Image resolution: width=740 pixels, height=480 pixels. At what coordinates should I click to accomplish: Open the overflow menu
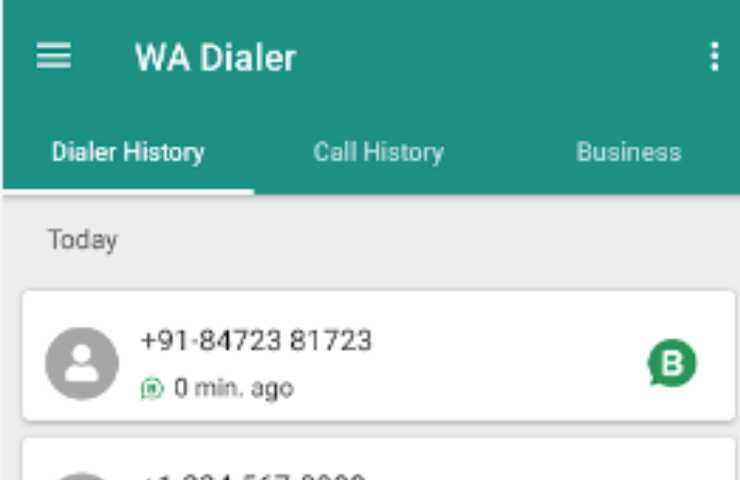point(714,57)
